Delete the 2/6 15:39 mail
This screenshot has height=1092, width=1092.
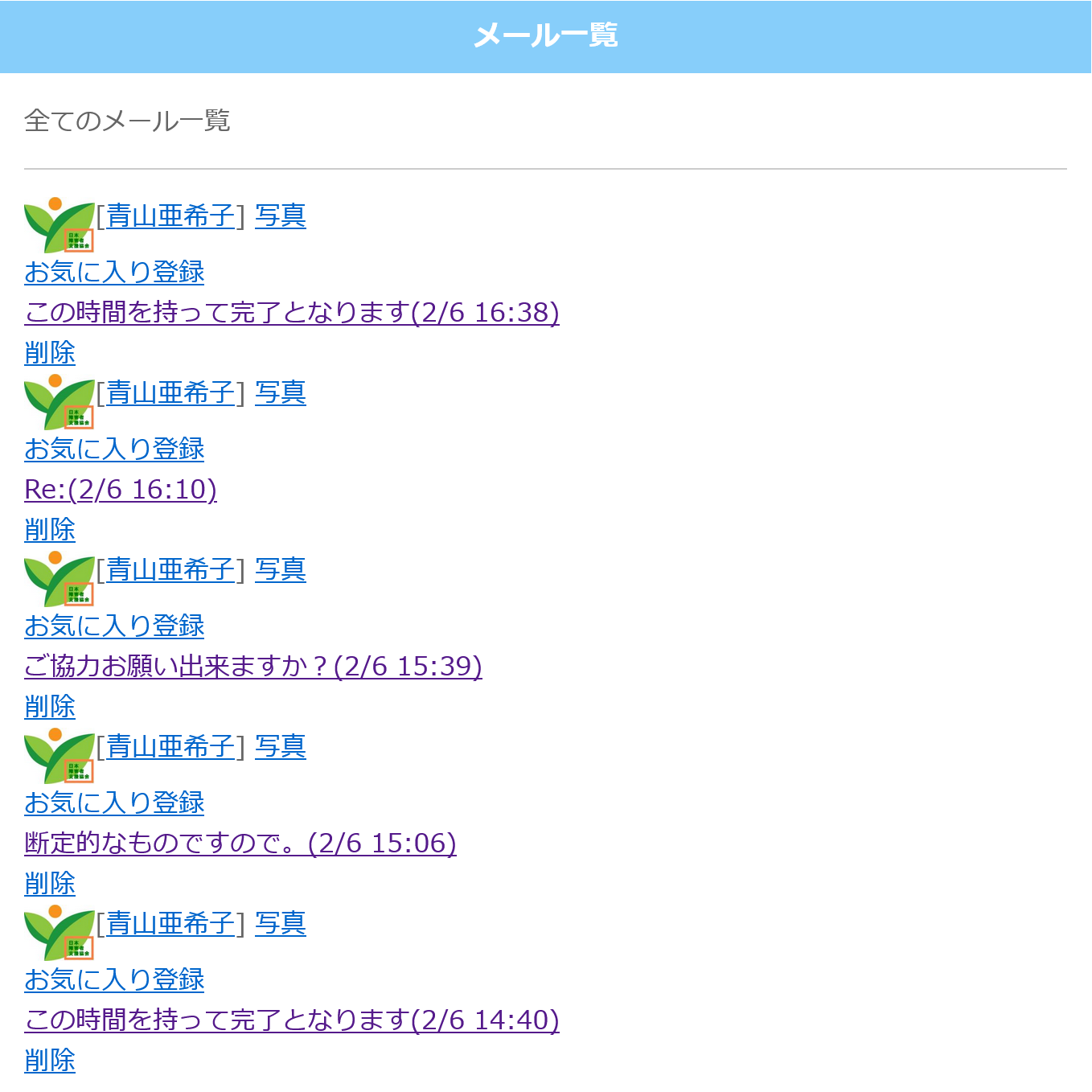click(x=50, y=706)
